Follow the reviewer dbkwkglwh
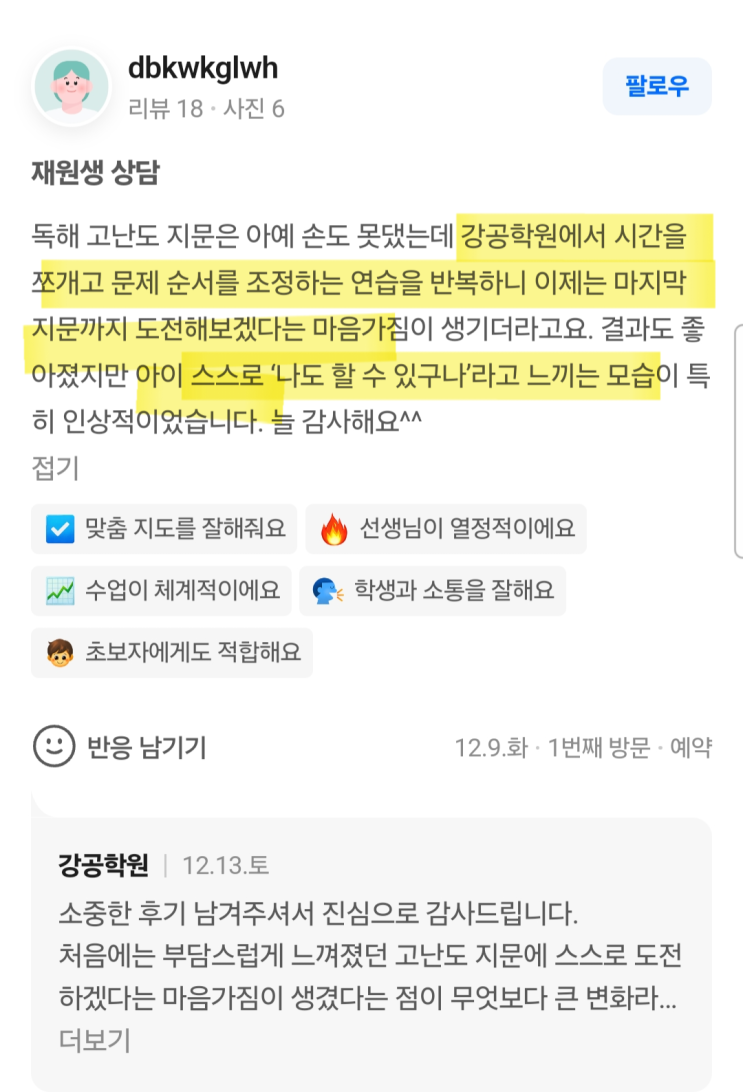 656,87
